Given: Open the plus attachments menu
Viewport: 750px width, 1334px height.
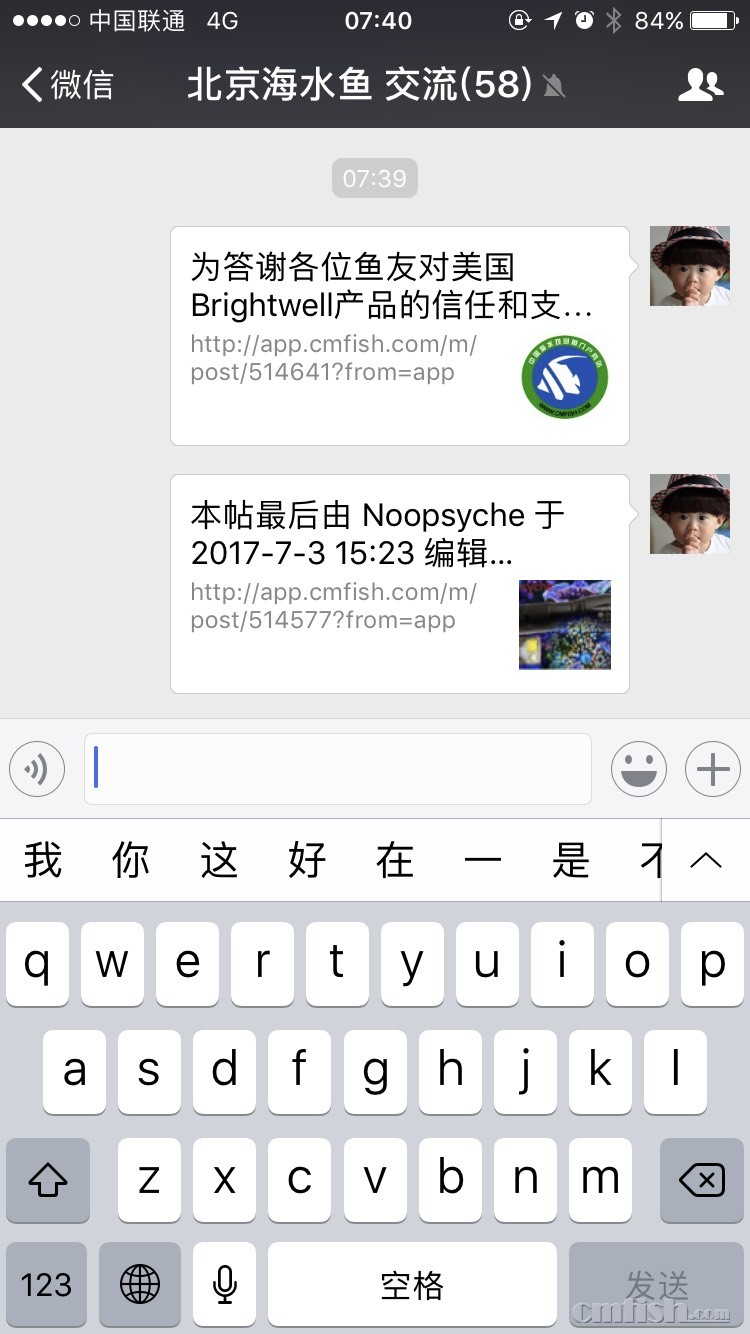Looking at the screenshot, I should coord(712,769).
